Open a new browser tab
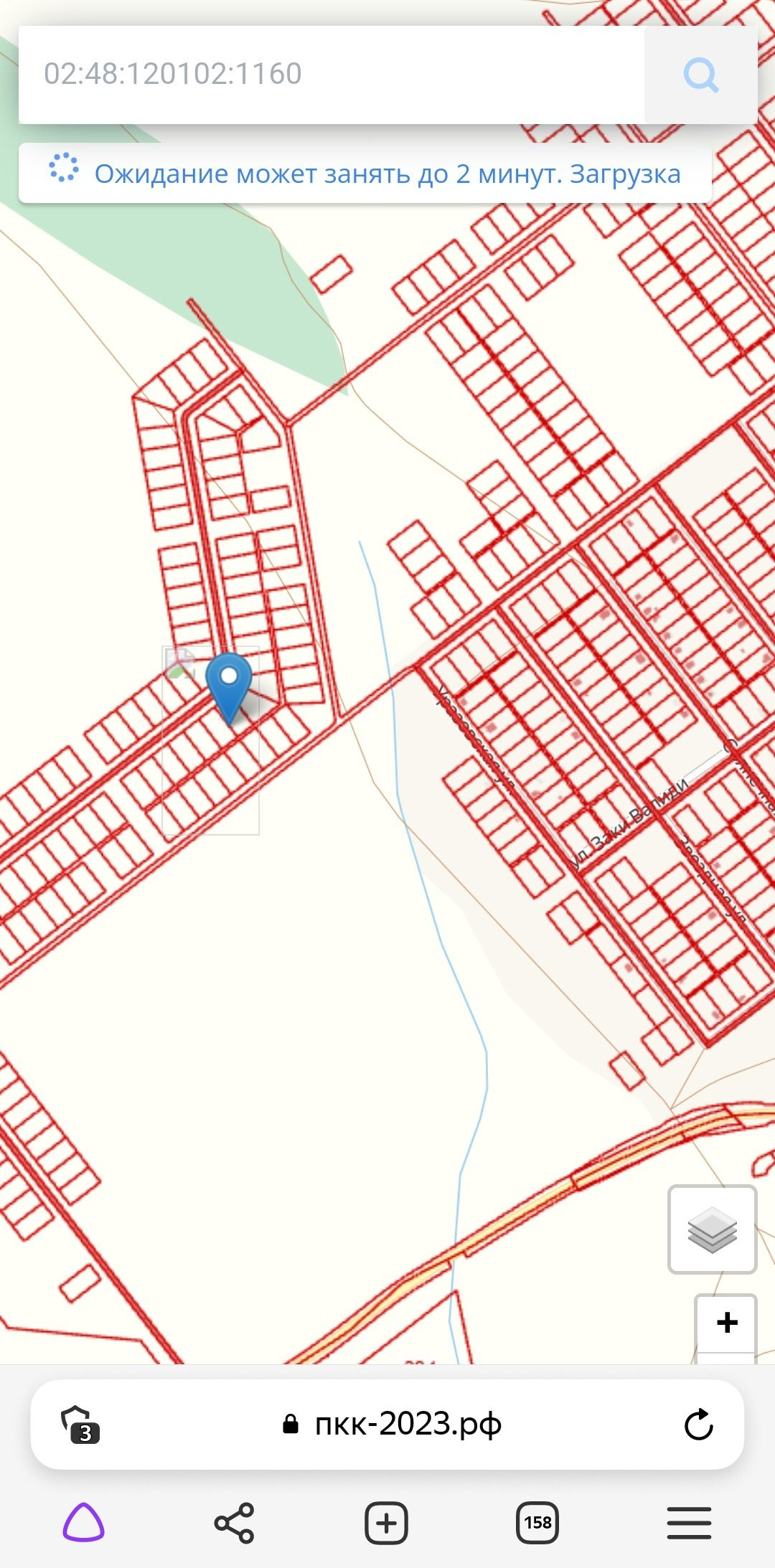Viewport: 775px width, 1568px height. tap(386, 1522)
